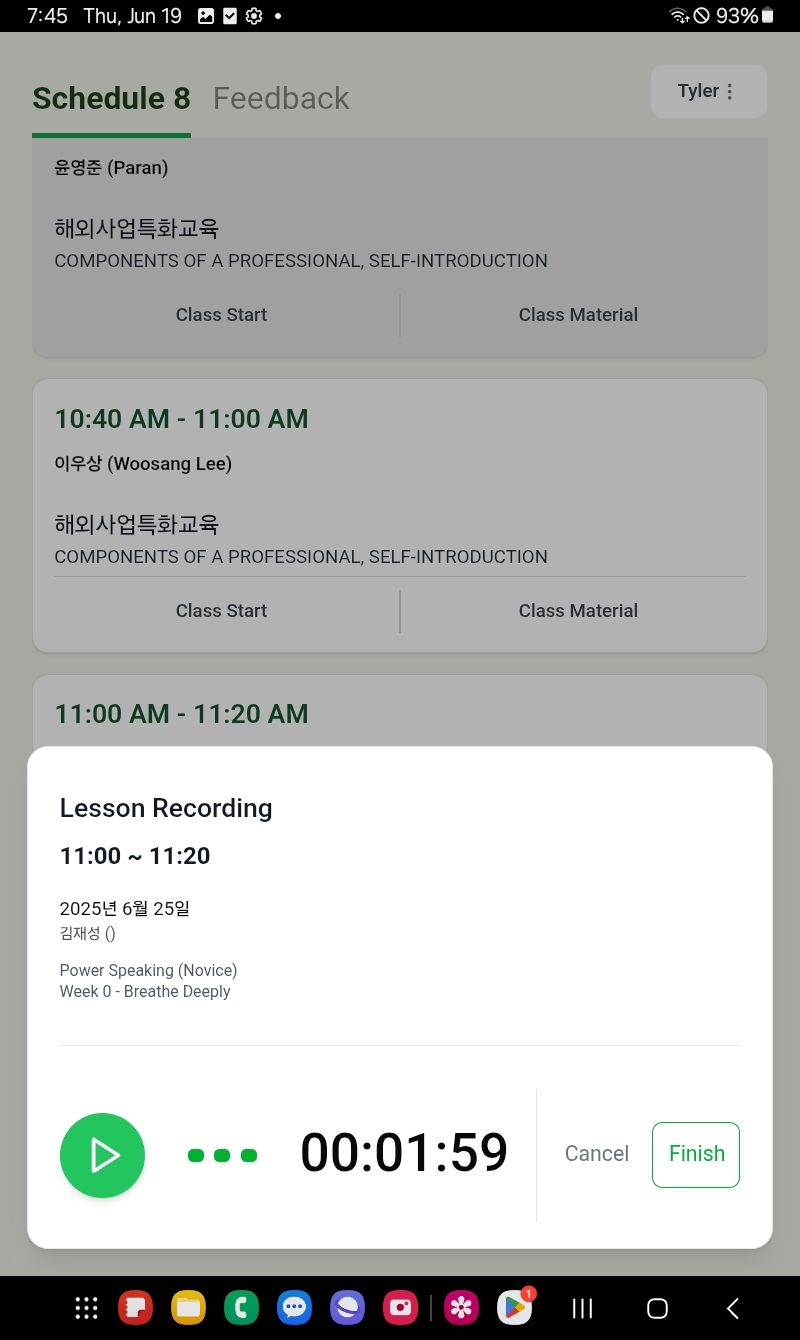
Task: Resume the lesson recording with play button
Action: (x=102, y=1155)
